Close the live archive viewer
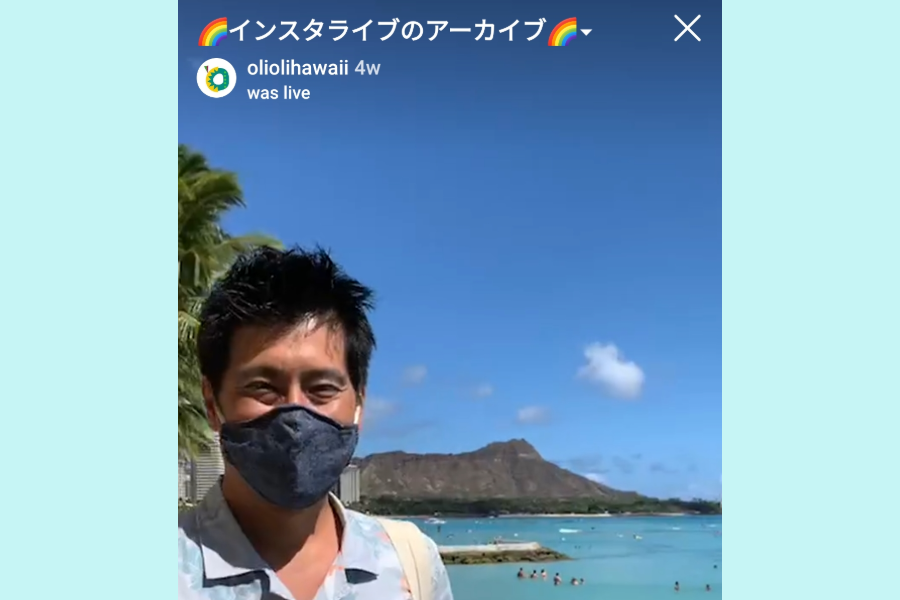This screenshot has width=900, height=600. 687,28
